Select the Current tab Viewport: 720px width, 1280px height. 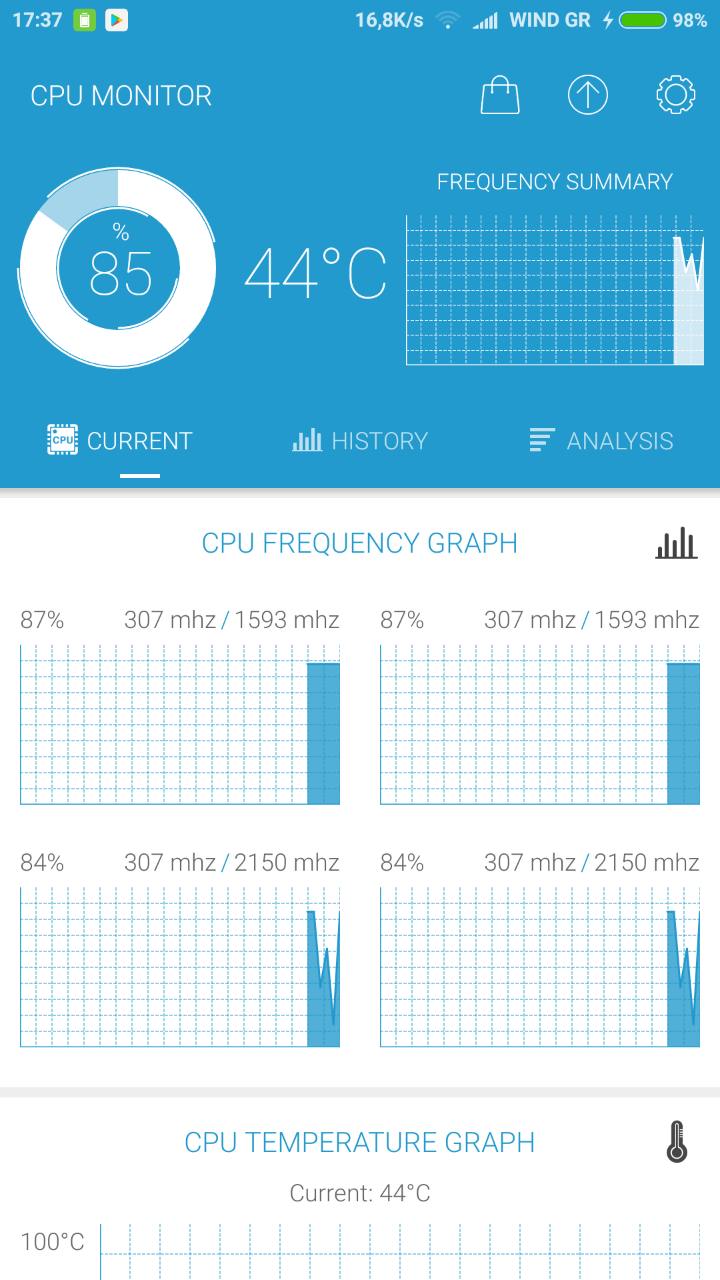coord(120,440)
